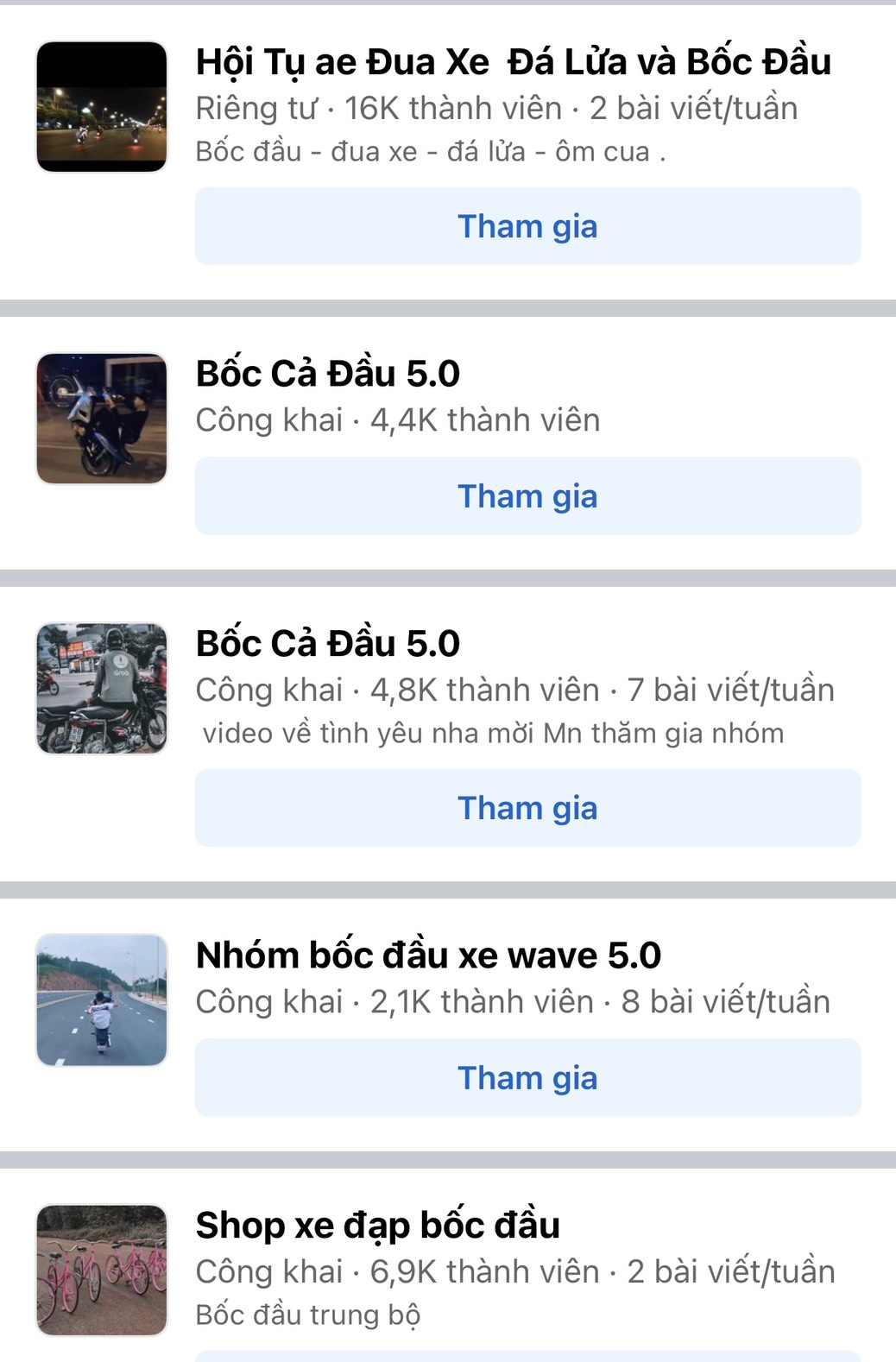Click the Grab rider thumbnail image
The image size is (896, 1362).
(x=101, y=688)
